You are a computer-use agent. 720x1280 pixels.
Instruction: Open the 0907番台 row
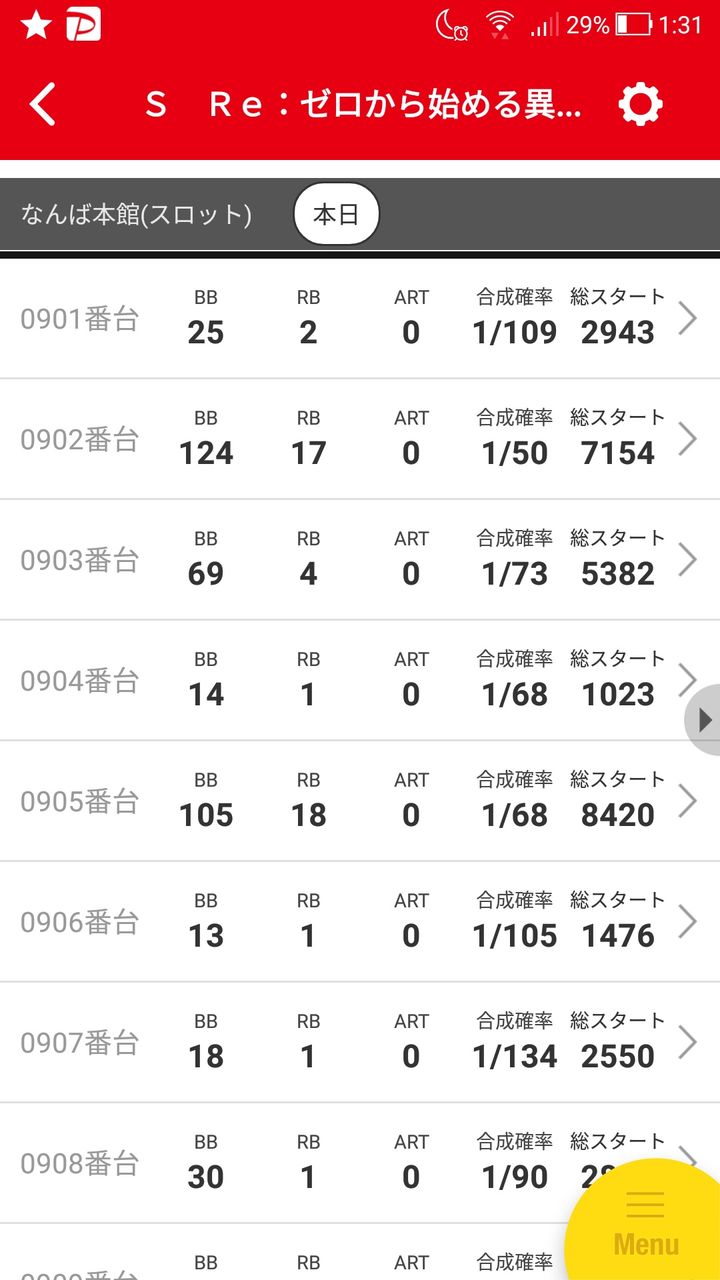pyautogui.click(x=360, y=1043)
